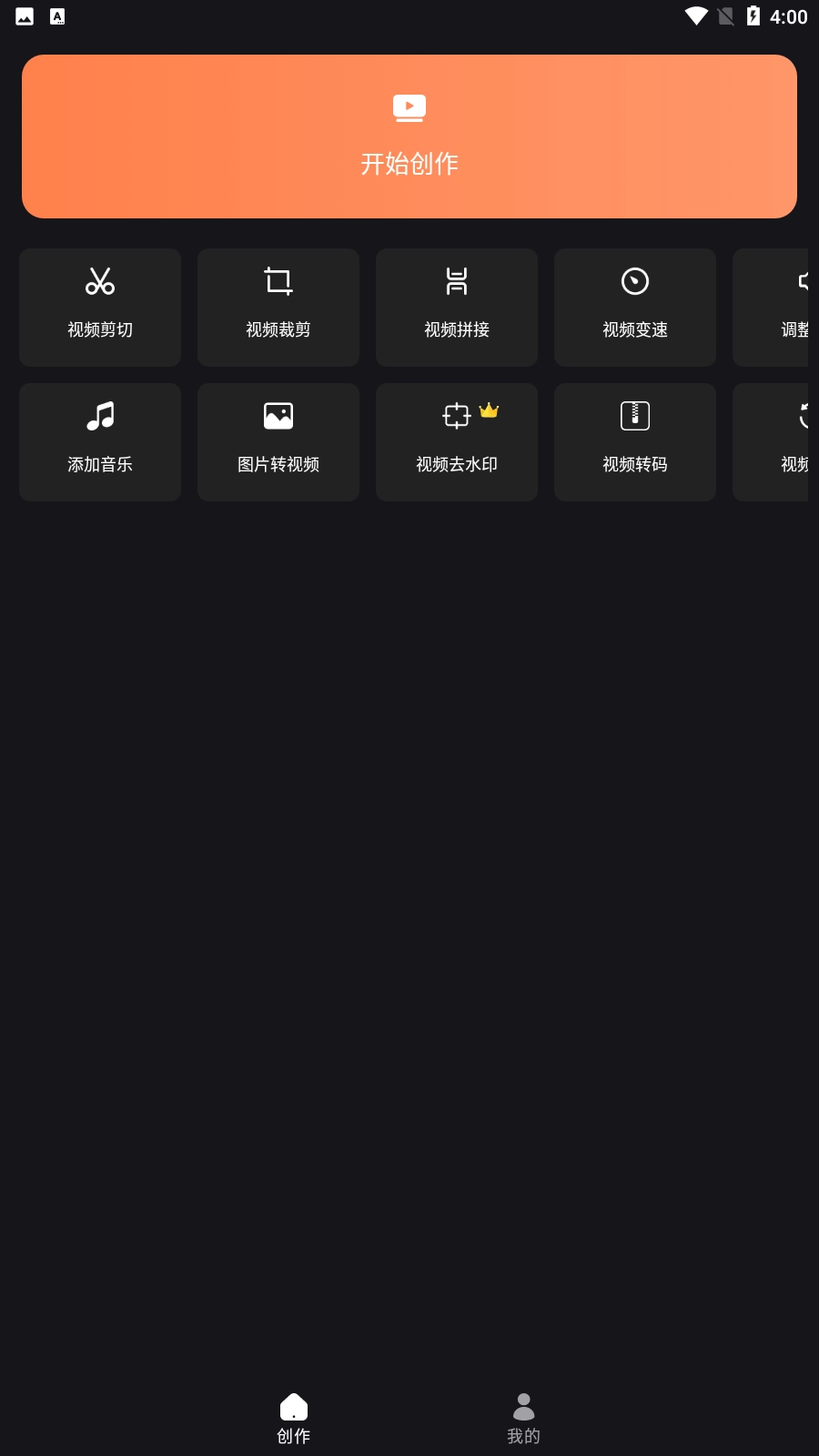Select the 视频裁剪 crop tool
Image resolution: width=819 pixels, height=1456 pixels.
(278, 308)
